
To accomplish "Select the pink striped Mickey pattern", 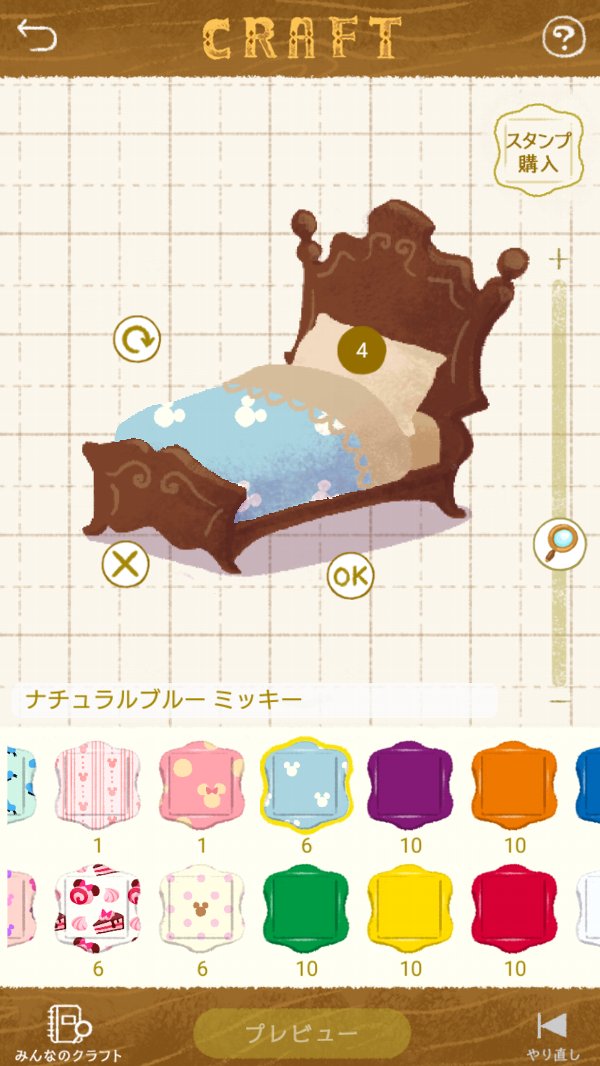I will pyautogui.click(x=97, y=784).
